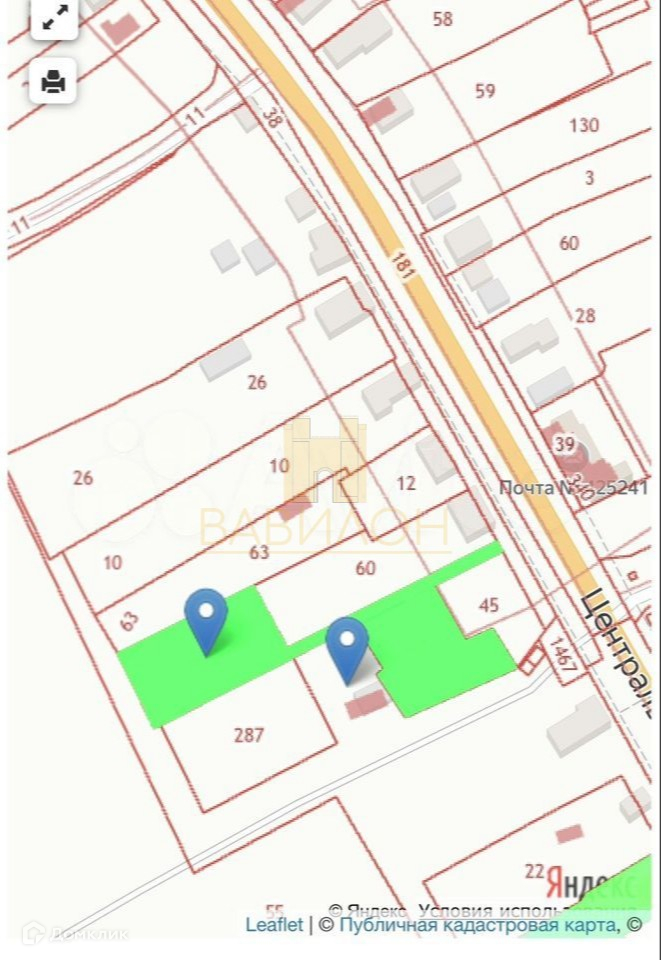Open the Публичная кадастровая карта link
The width and height of the screenshot is (661, 960).
click(x=478, y=925)
